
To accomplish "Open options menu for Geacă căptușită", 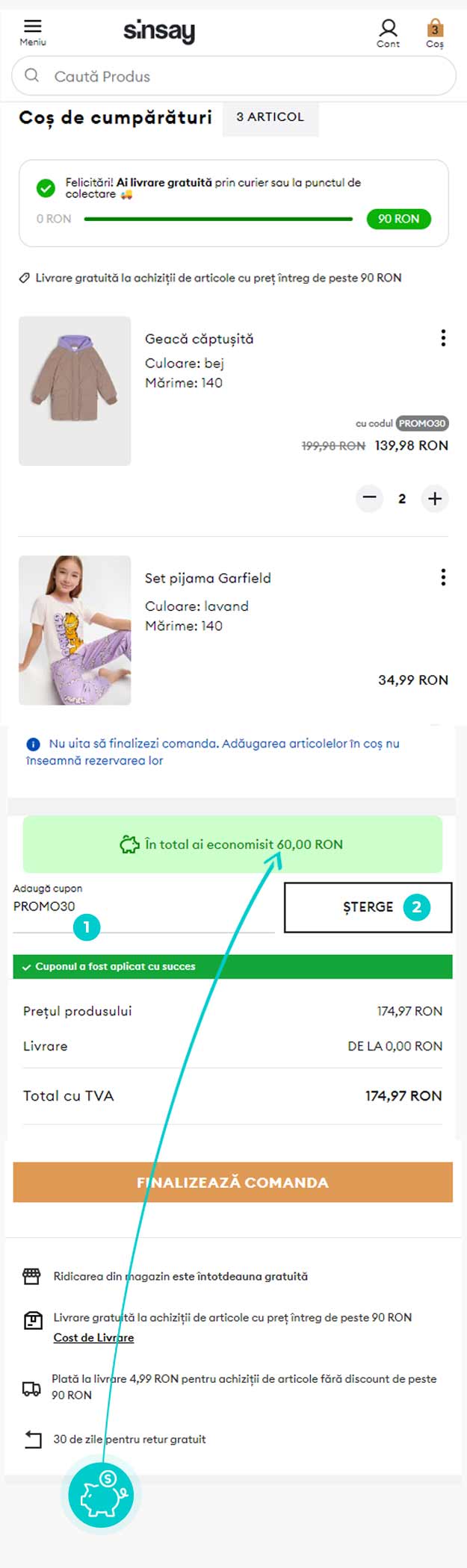I will click(x=443, y=338).
